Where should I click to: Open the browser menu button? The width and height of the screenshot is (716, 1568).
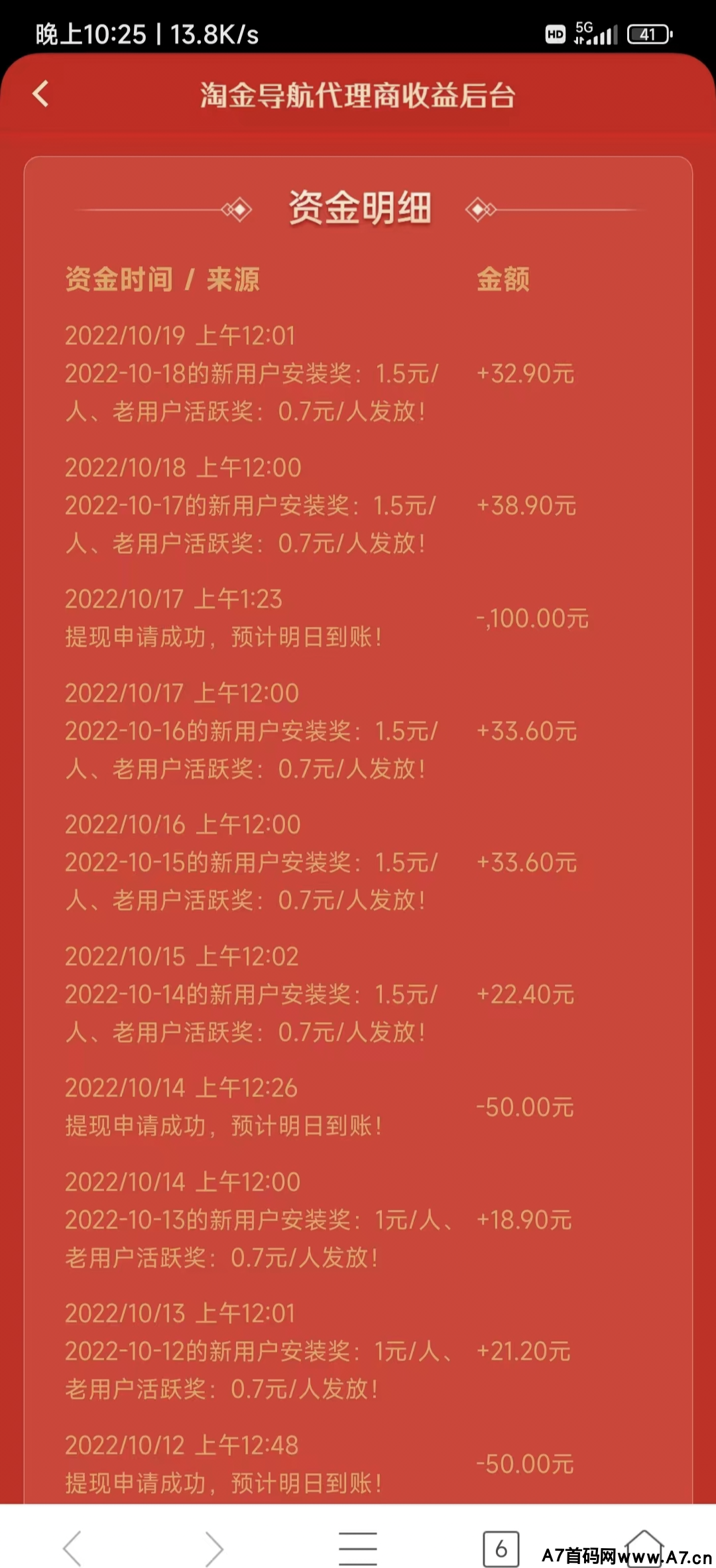click(x=358, y=1549)
